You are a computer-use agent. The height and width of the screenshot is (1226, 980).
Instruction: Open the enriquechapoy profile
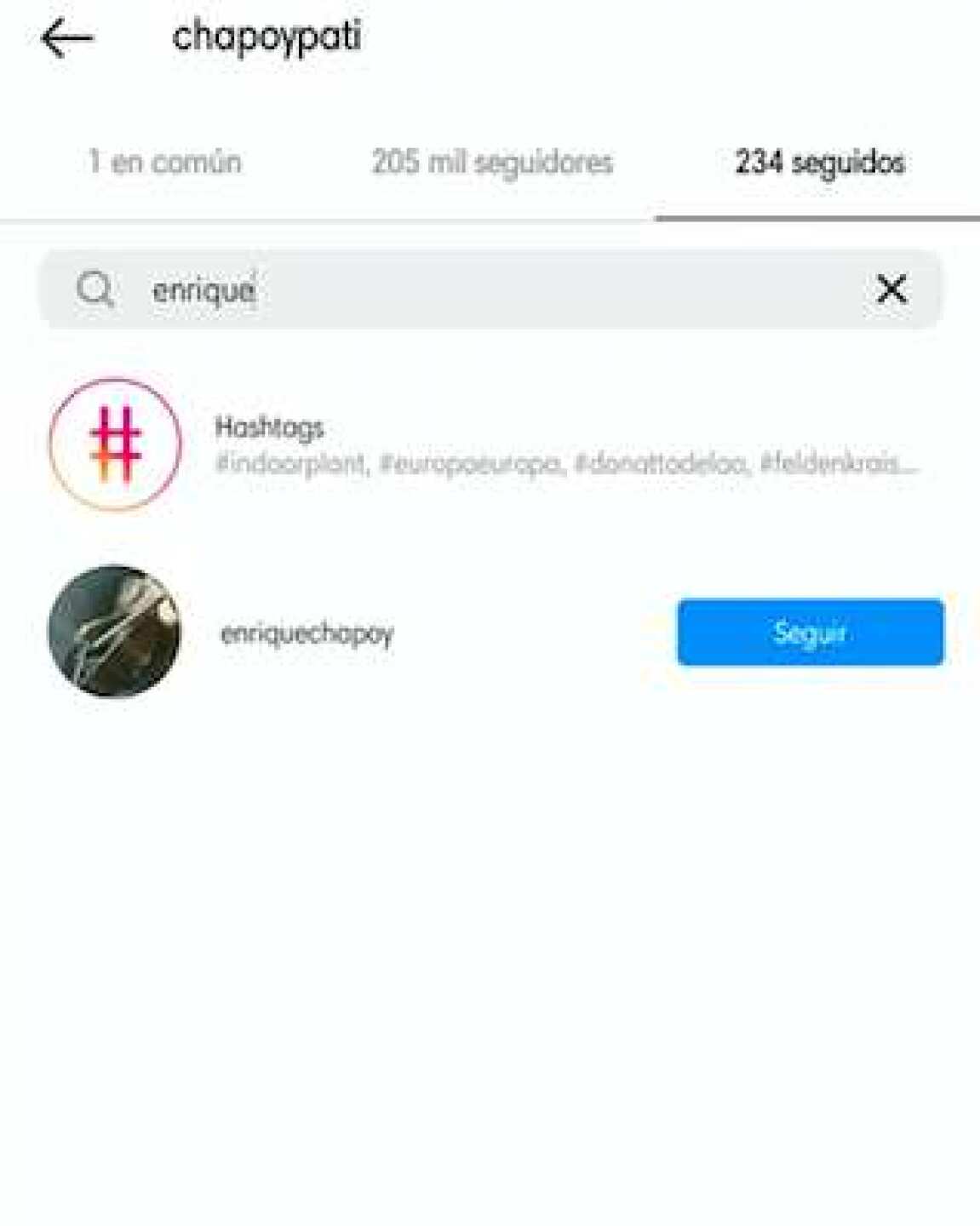pos(307,633)
